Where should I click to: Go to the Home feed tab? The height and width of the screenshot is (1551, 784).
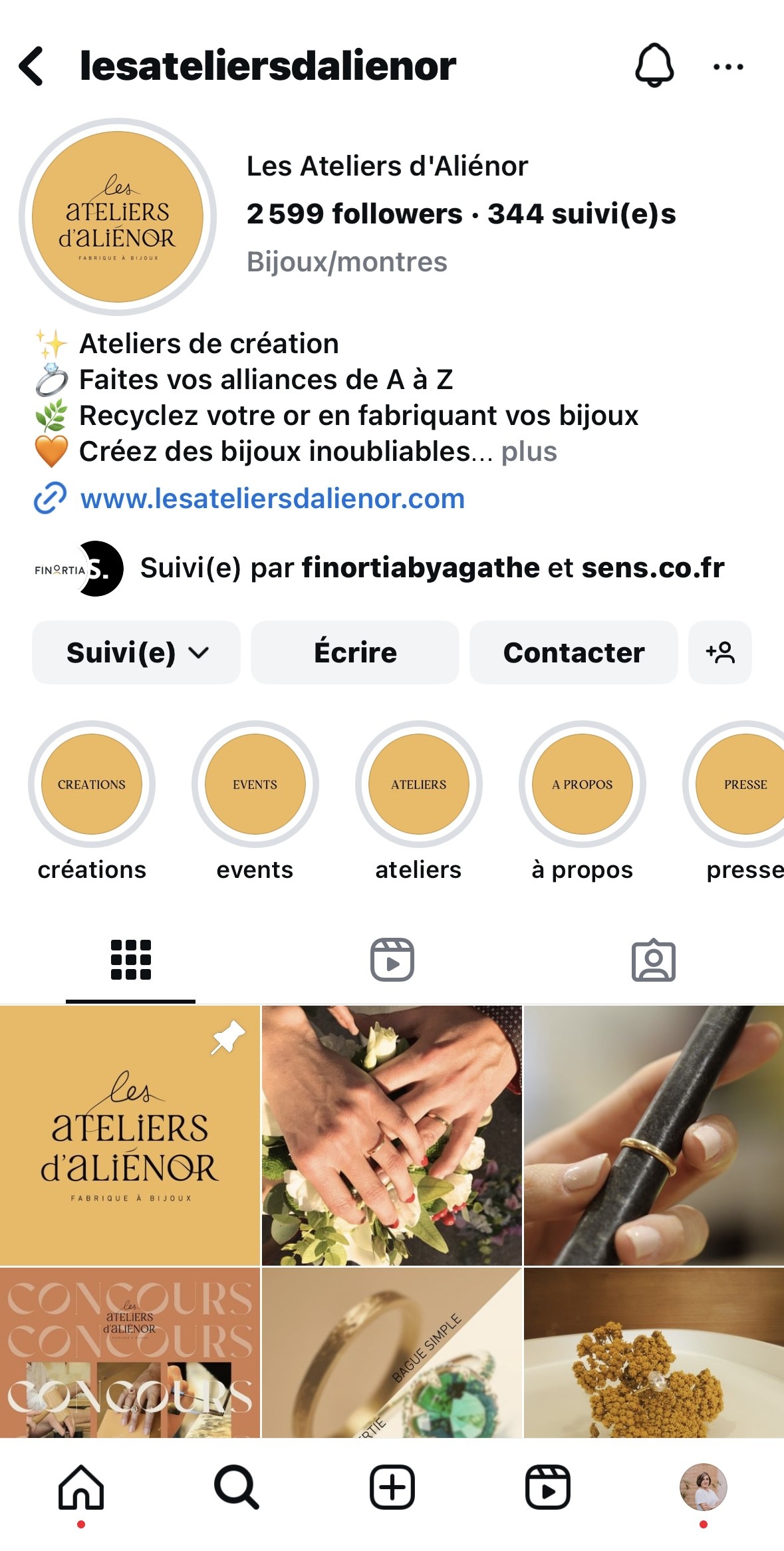point(81,1487)
